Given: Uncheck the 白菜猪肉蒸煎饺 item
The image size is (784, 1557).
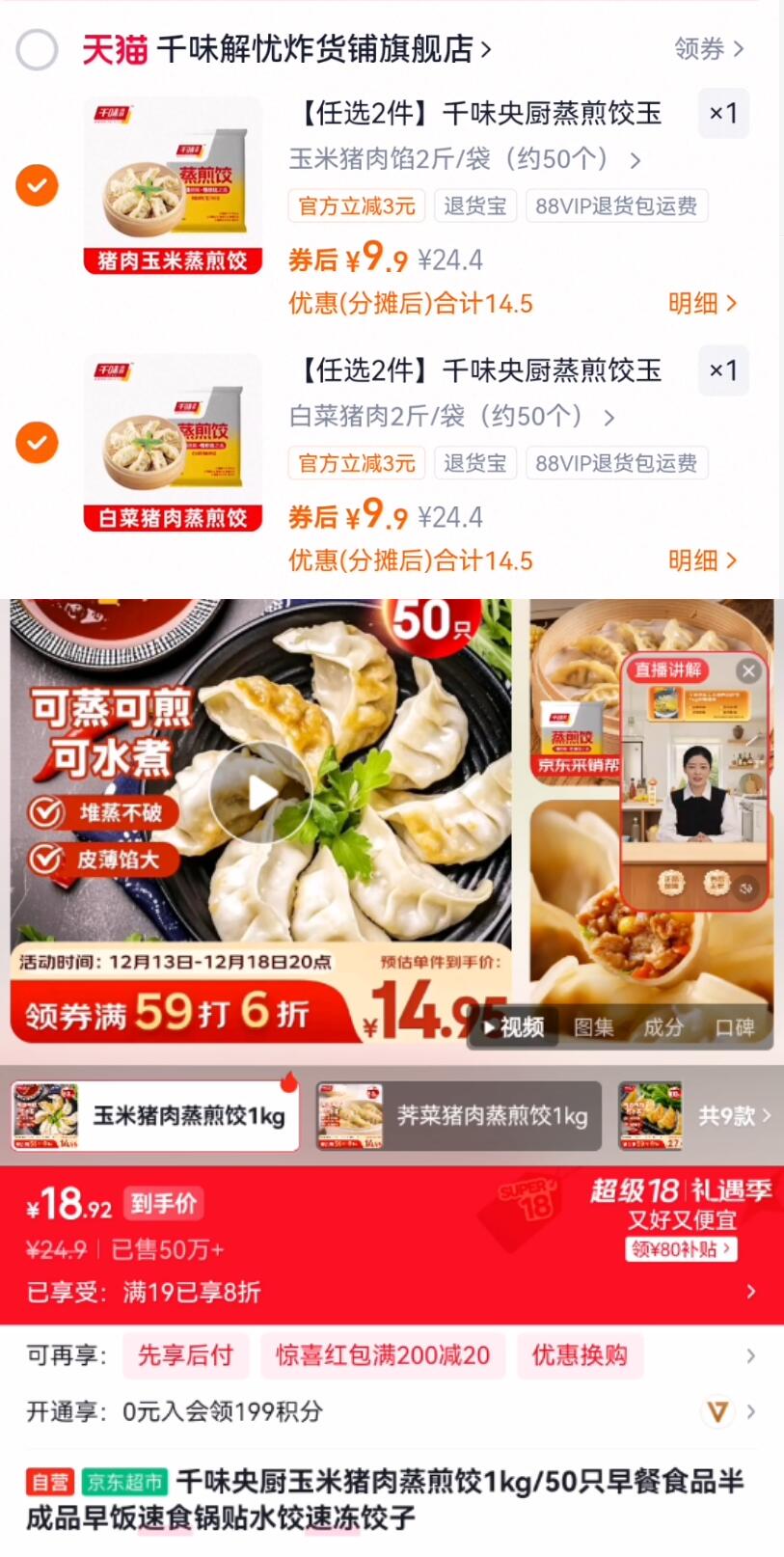Looking at the screenshot, I should [x=38, y=443].
